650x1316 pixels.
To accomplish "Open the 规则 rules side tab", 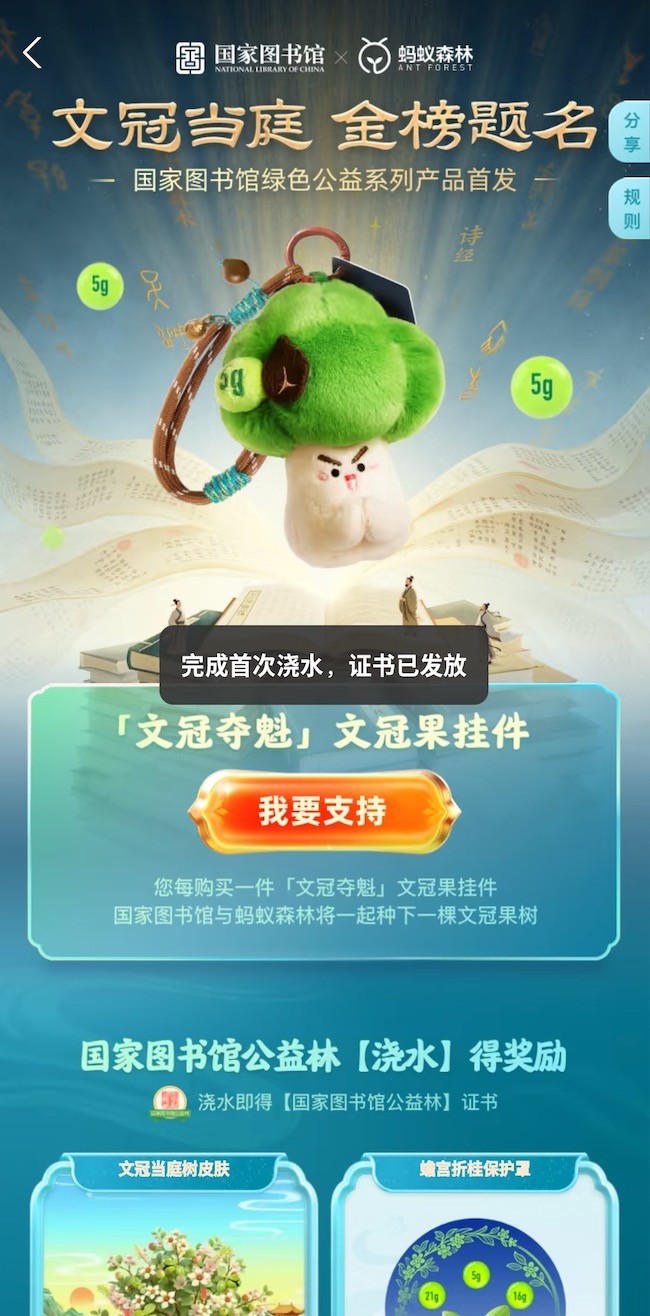I will (631, 209).
